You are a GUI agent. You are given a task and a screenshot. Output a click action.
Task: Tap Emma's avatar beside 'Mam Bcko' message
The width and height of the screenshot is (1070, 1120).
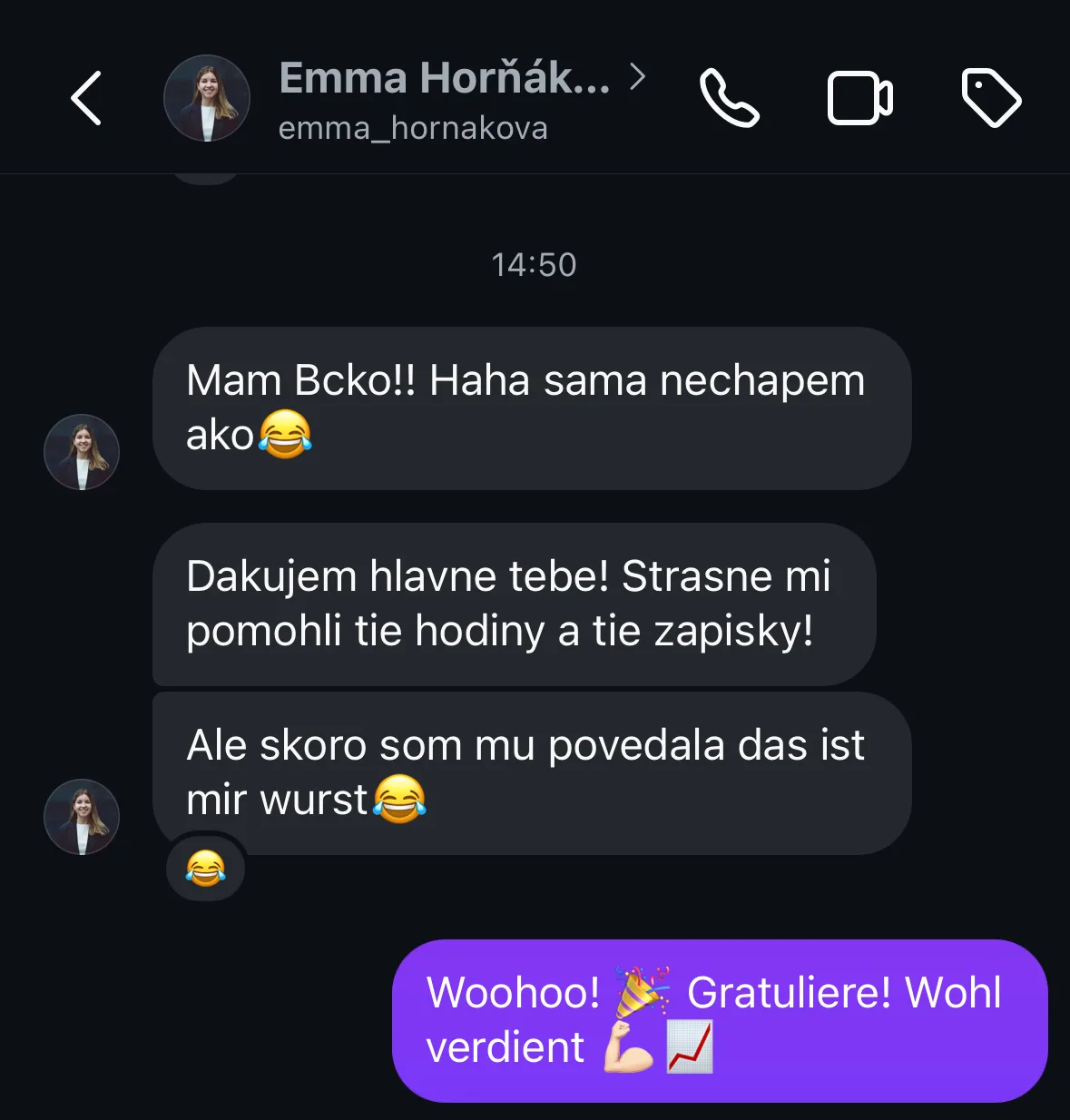tap(82, 452)
